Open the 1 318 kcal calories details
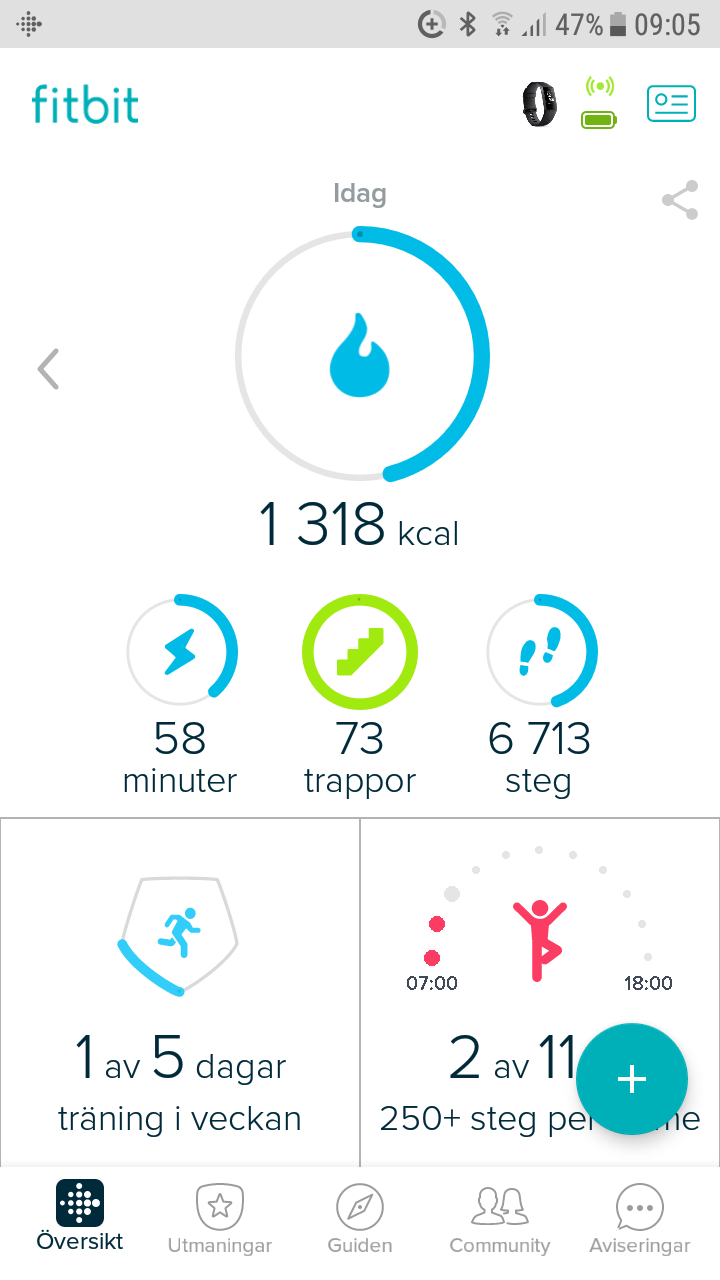720x1280 pixels. [x=361, y=357]
